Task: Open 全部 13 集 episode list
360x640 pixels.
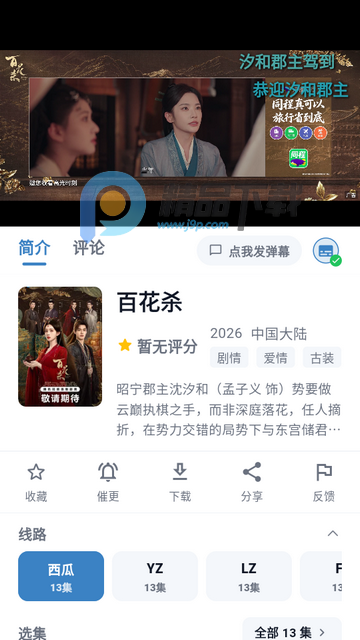Action: coord(291,631)
